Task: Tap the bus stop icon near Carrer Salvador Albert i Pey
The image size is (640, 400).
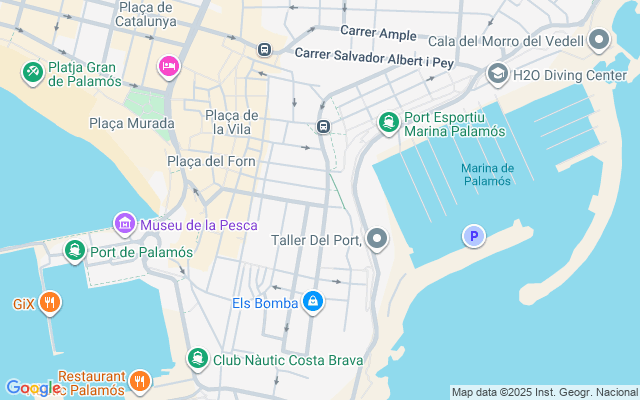Action: (x=263, y=49)
